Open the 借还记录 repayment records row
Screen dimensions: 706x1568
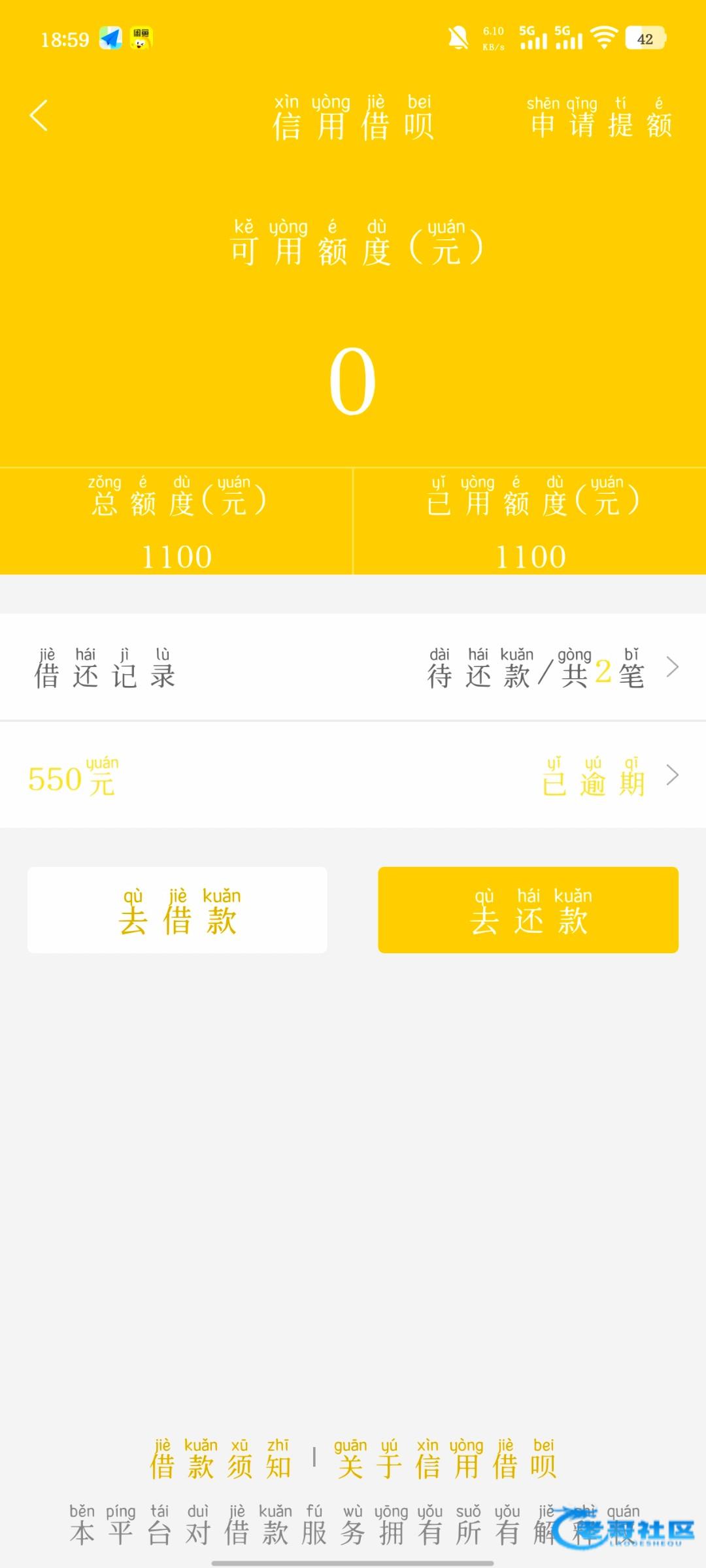click(353, 668)
